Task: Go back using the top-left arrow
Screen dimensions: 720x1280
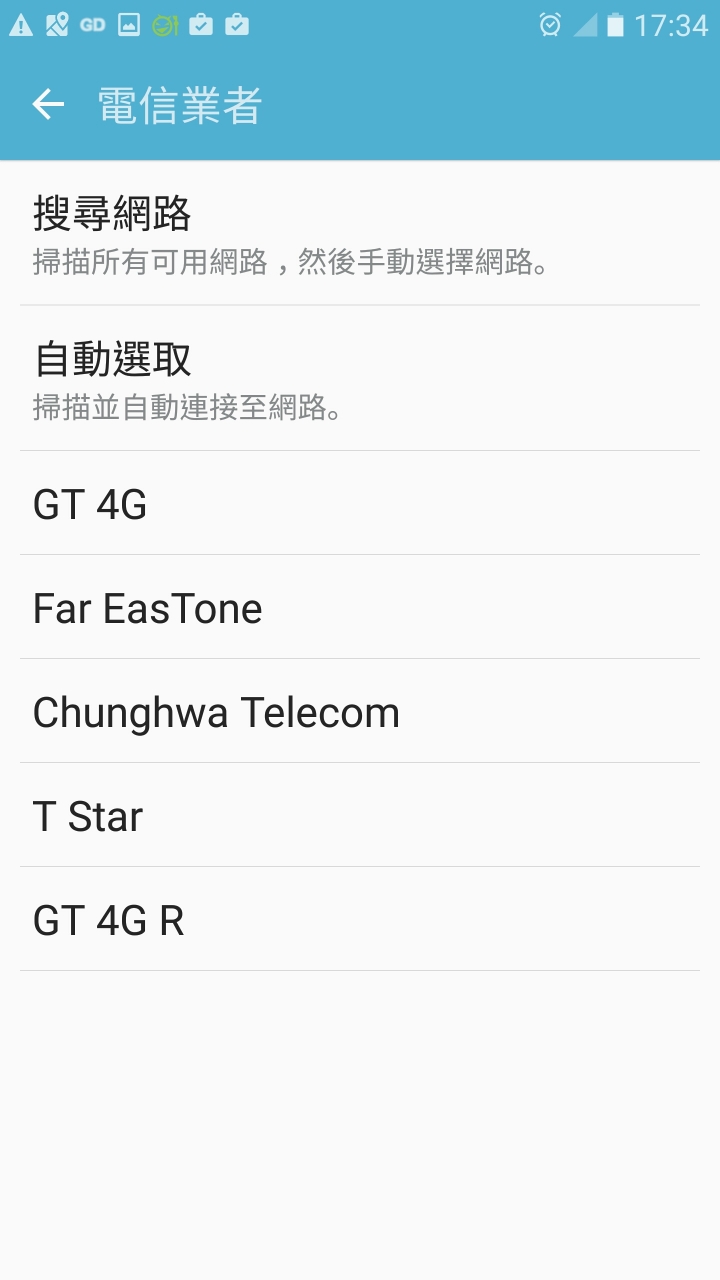Action: coord(48,104)
